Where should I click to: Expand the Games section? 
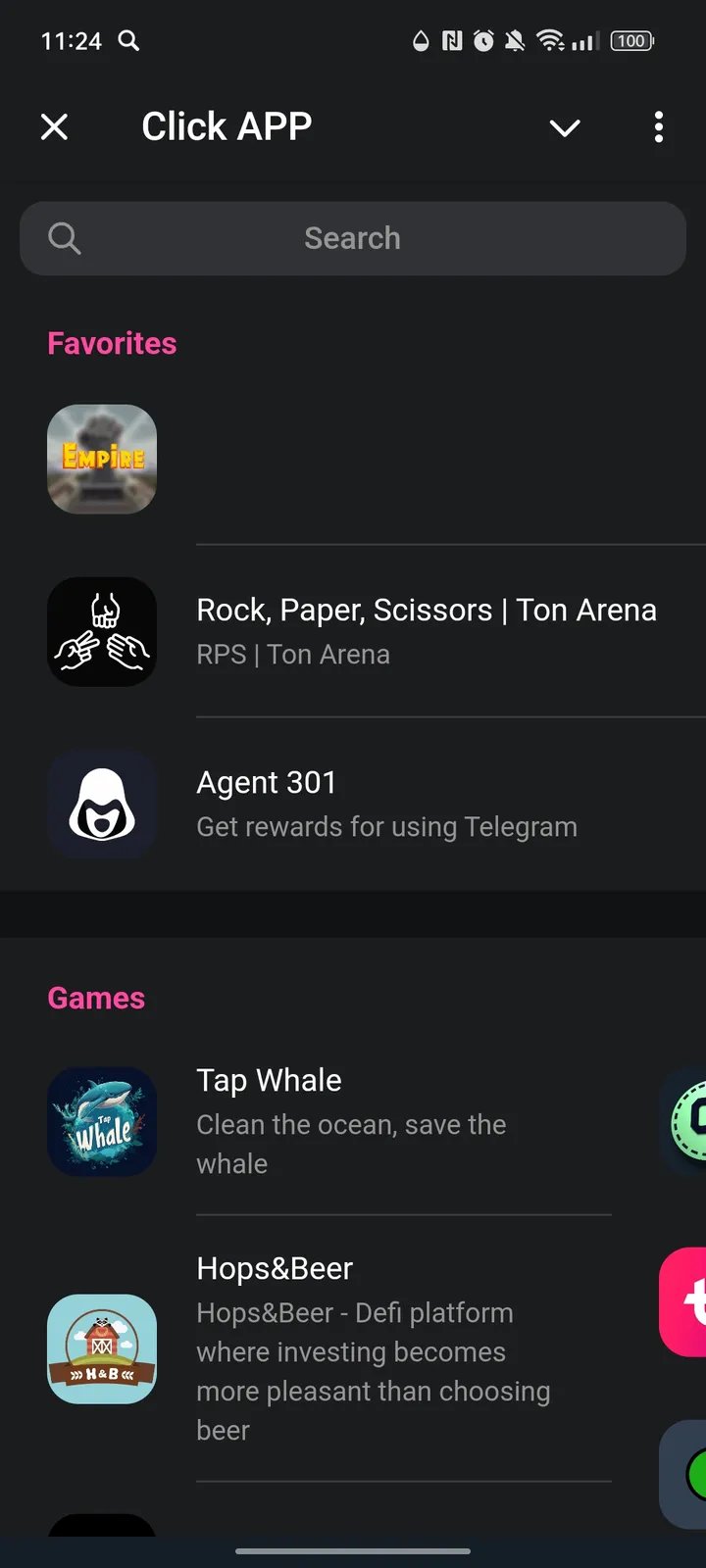click(96, 997)
